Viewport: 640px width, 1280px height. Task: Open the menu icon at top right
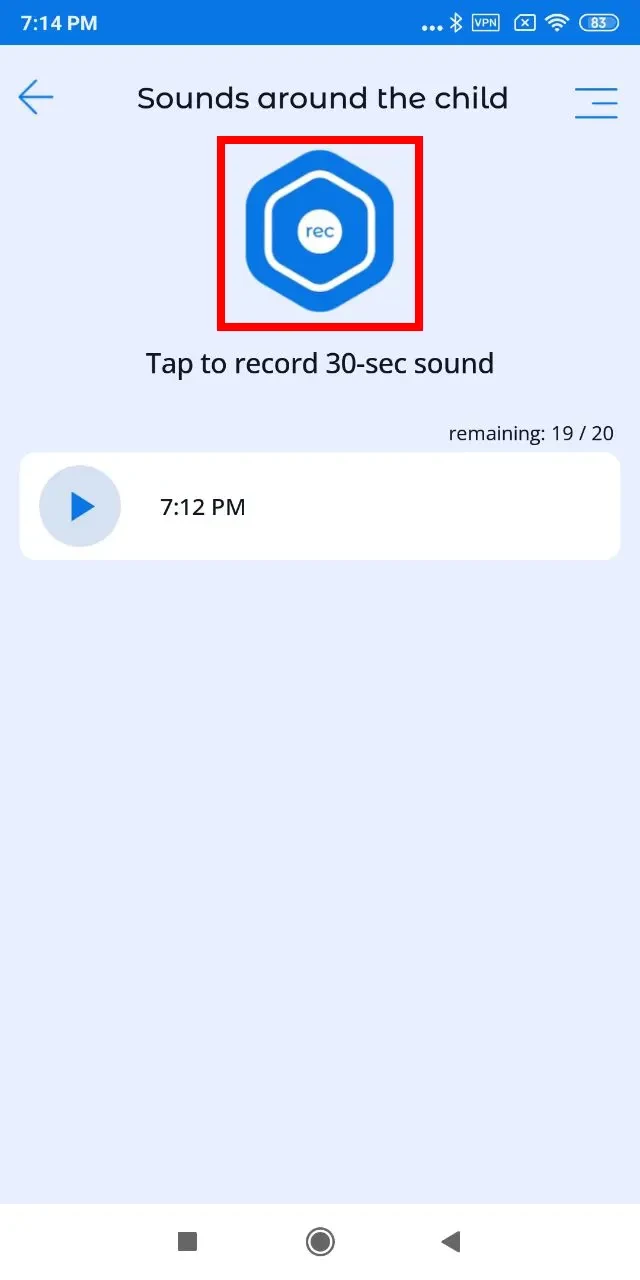tap(596, 102)
